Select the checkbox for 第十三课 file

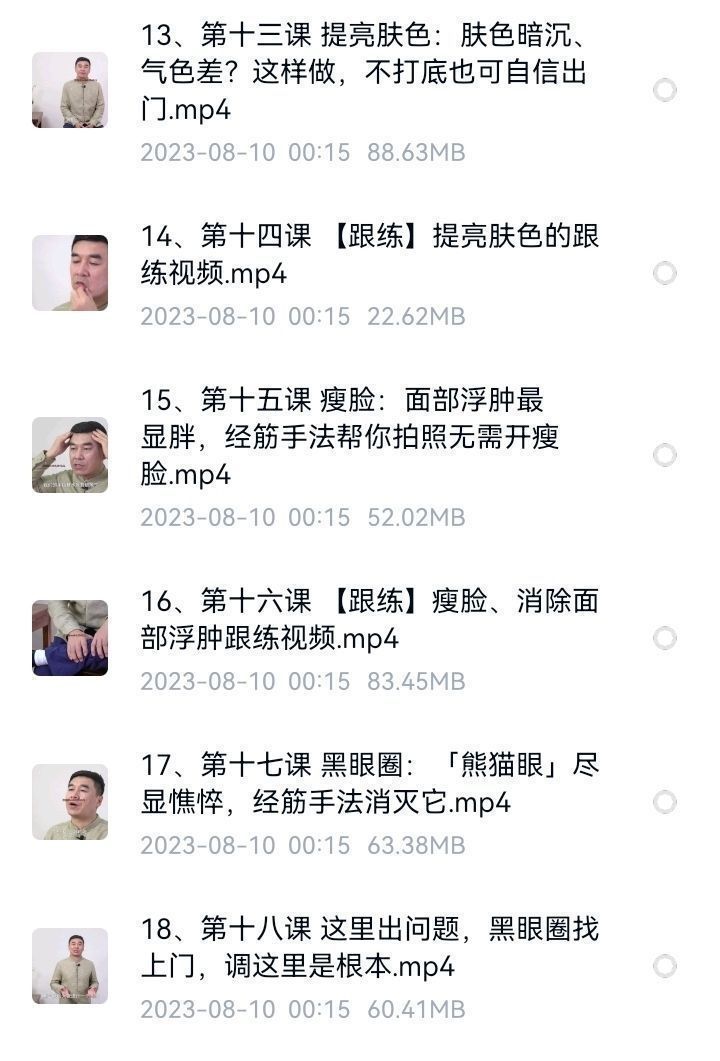665,91
